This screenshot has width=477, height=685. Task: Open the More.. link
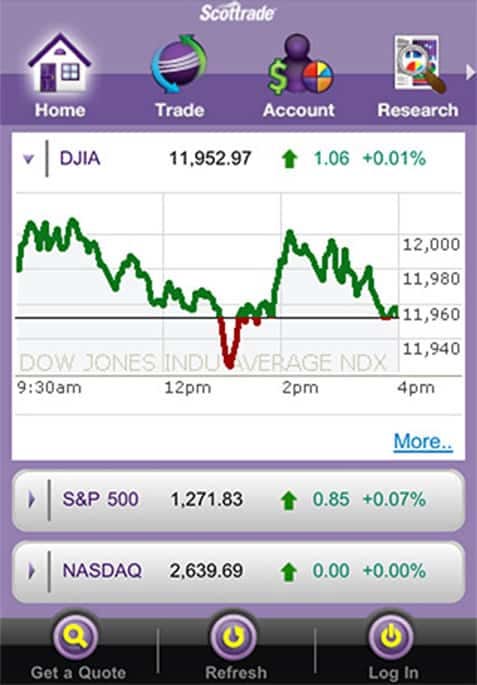423,442
